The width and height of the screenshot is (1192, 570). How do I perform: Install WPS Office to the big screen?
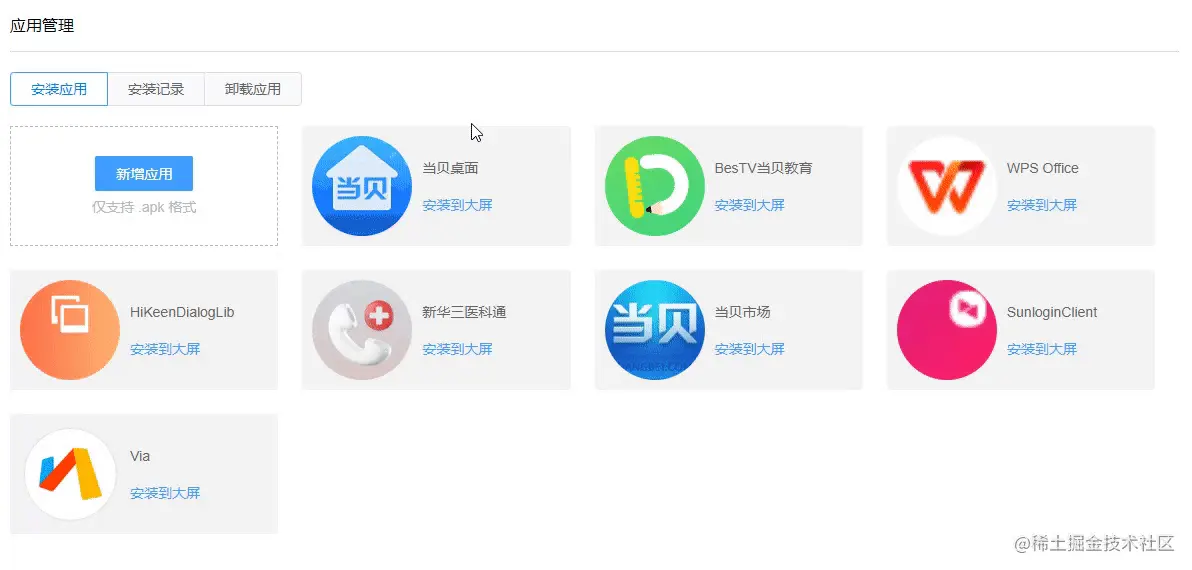coord(1041,205)
